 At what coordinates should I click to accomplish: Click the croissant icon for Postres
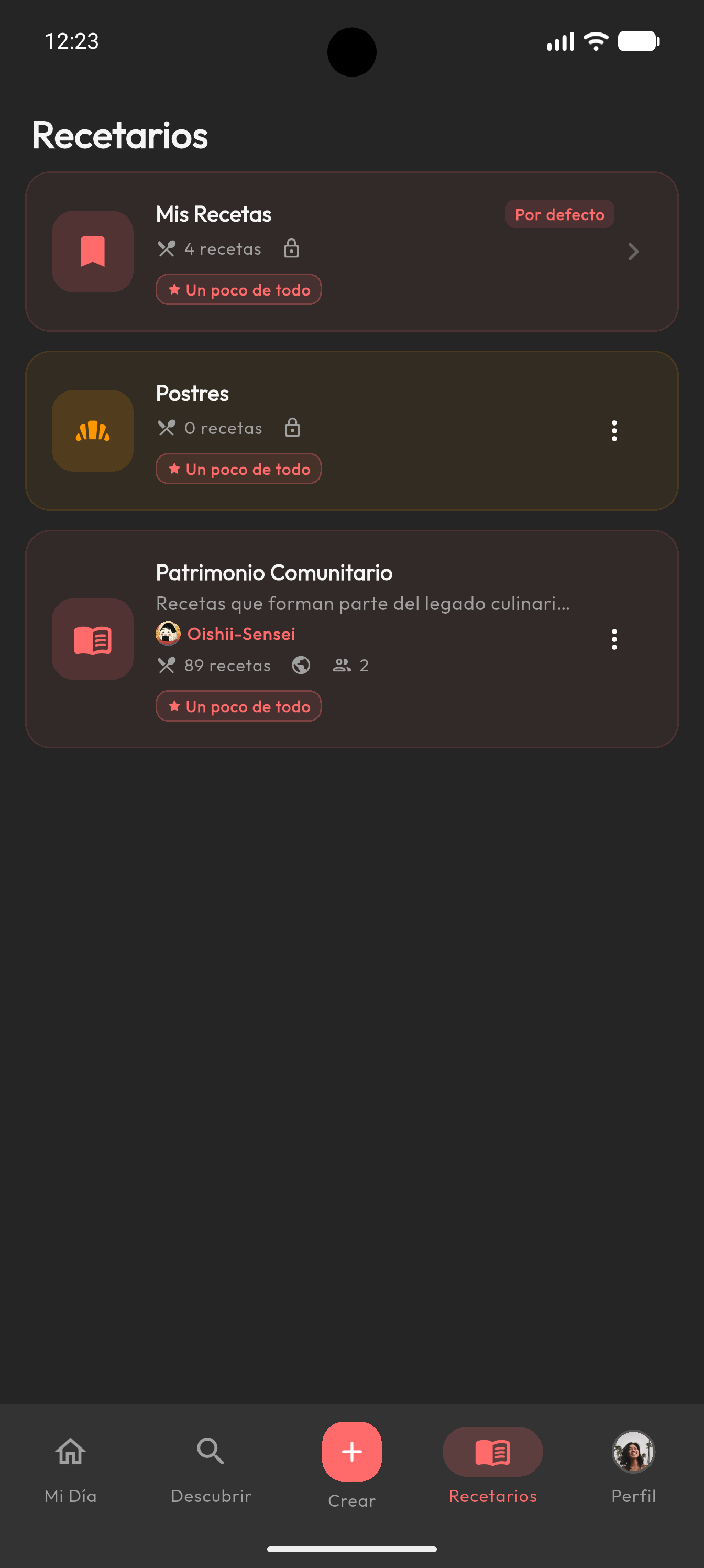(x=92, y=430)
